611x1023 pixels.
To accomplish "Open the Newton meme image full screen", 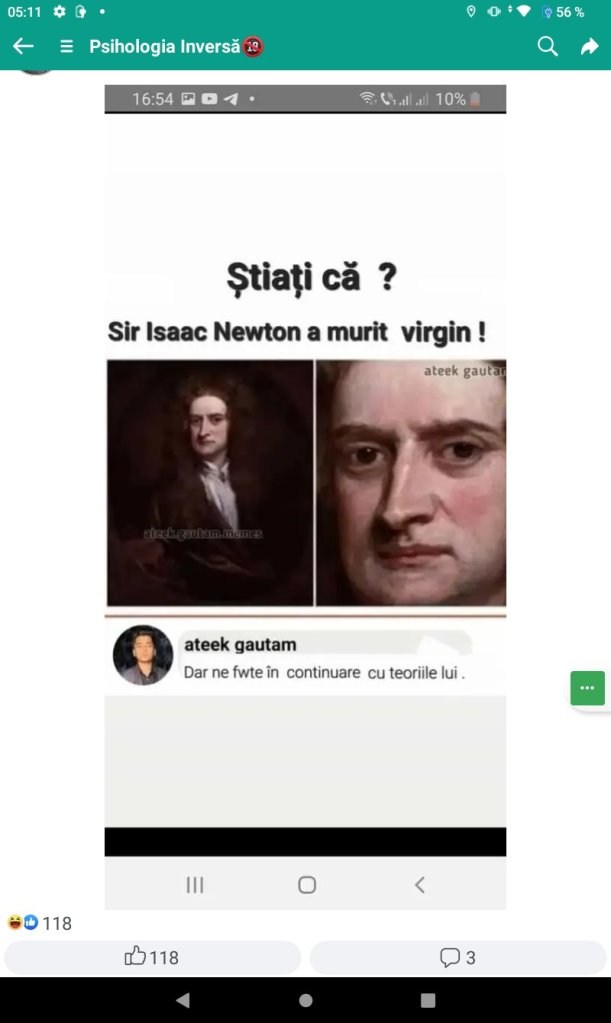I will [x=305, y=480].
